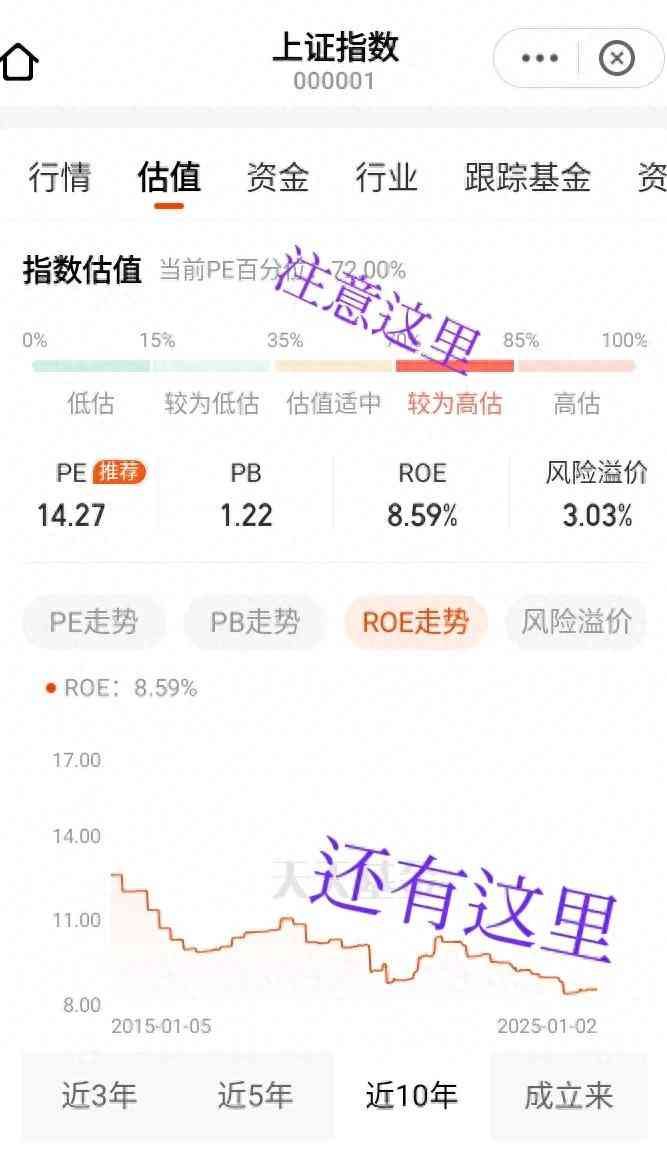This screenshot has width=667, height=1164.
Task: Go to the home page icon
Action: 20,61
